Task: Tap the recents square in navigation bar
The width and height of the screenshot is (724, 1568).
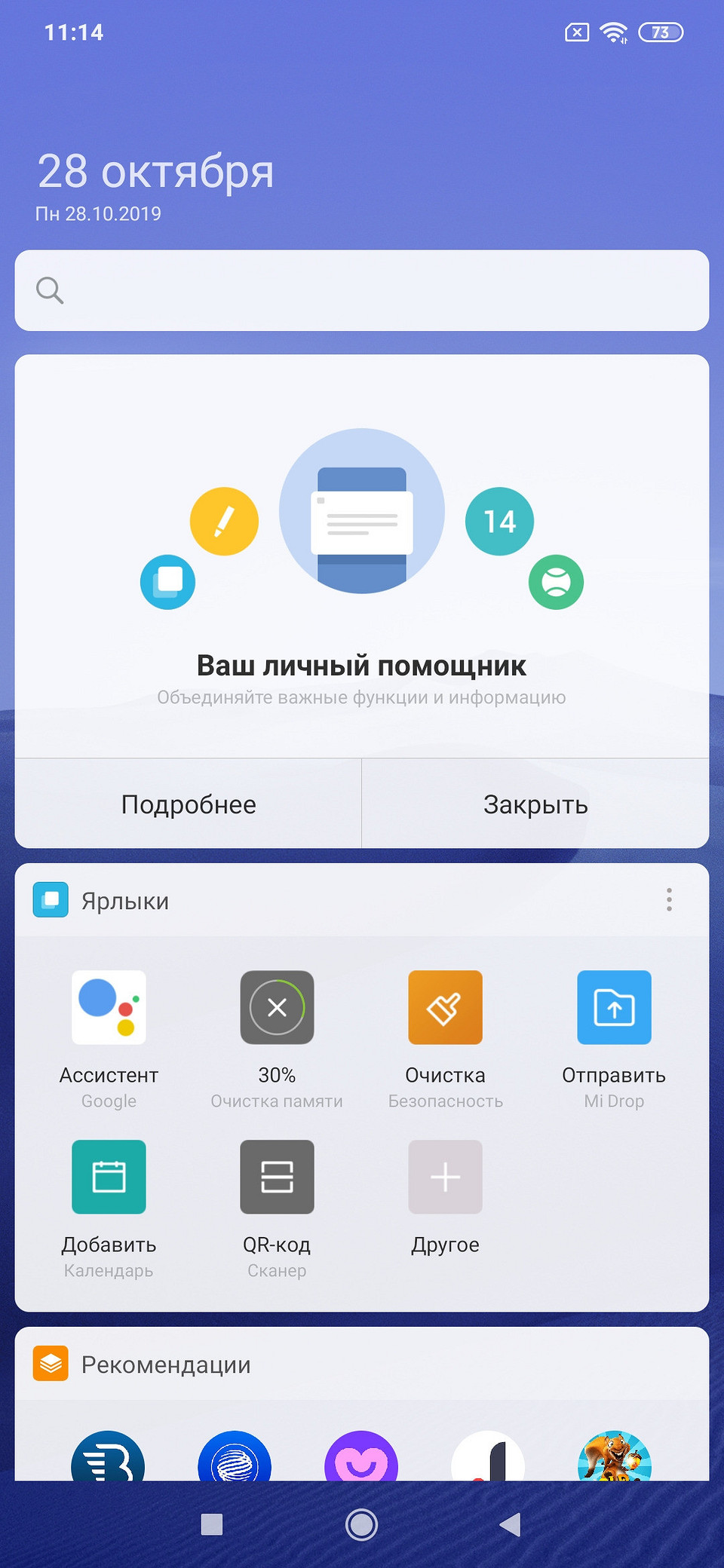Action: point(213,1524)
